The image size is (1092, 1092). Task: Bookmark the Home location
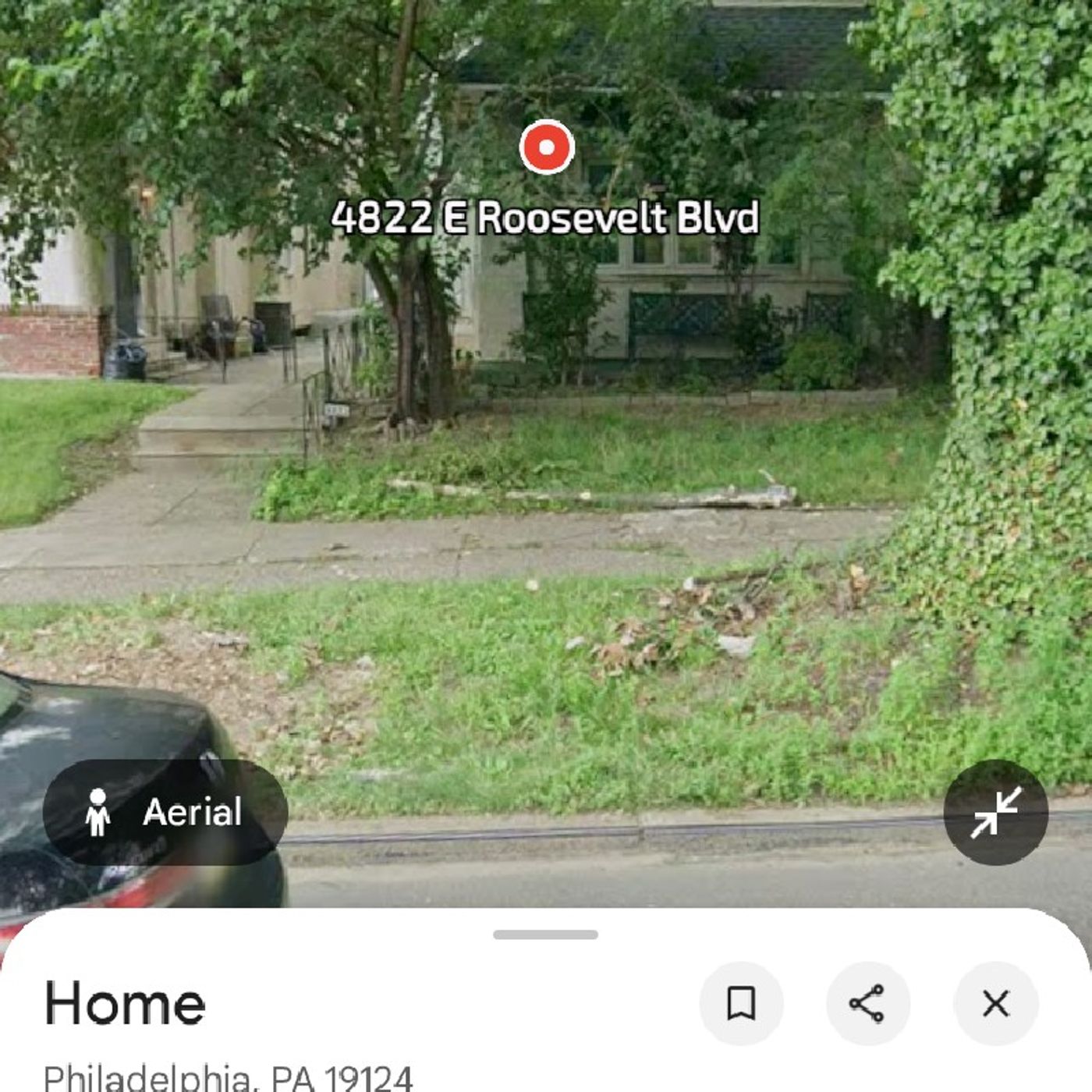point(741,1003)
